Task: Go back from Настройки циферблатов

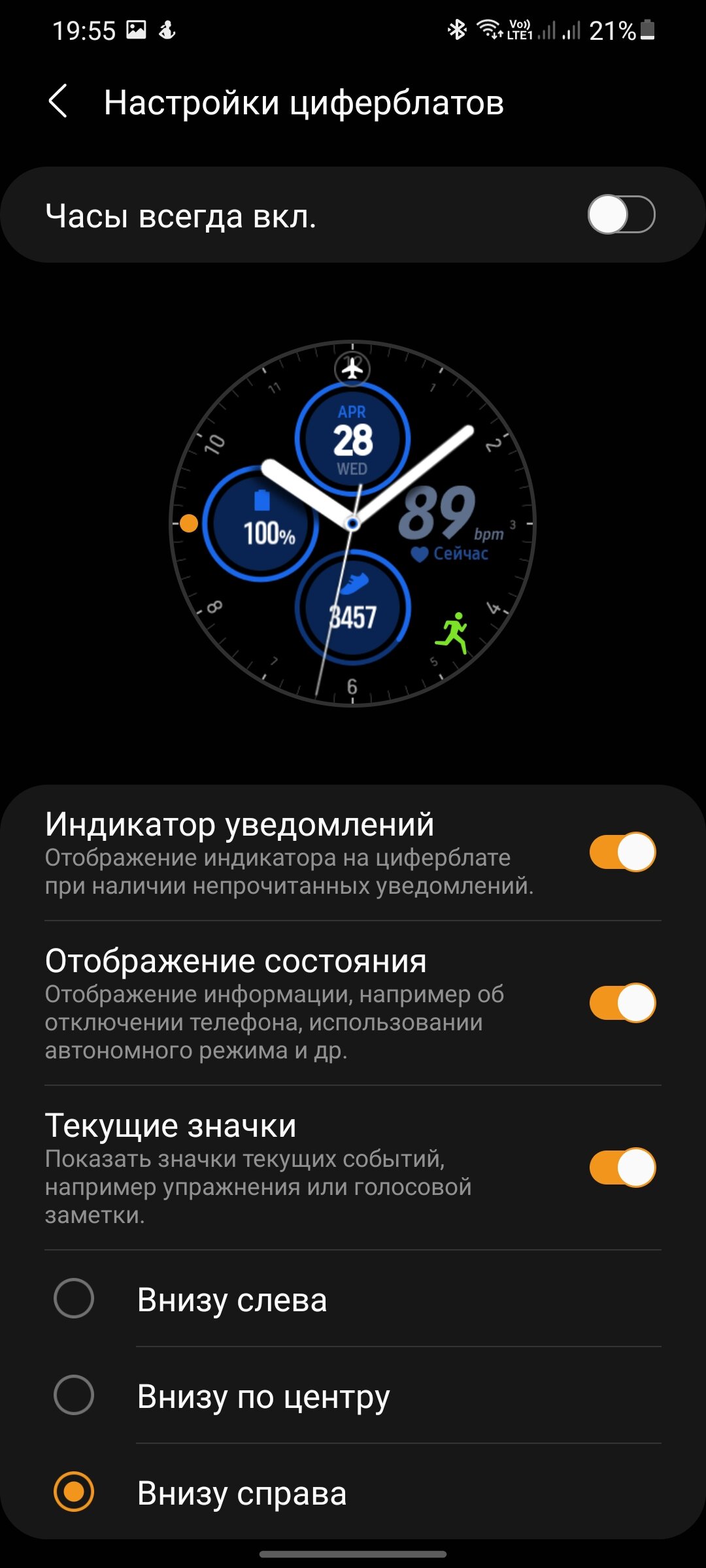Action: [x=58, y=102]
